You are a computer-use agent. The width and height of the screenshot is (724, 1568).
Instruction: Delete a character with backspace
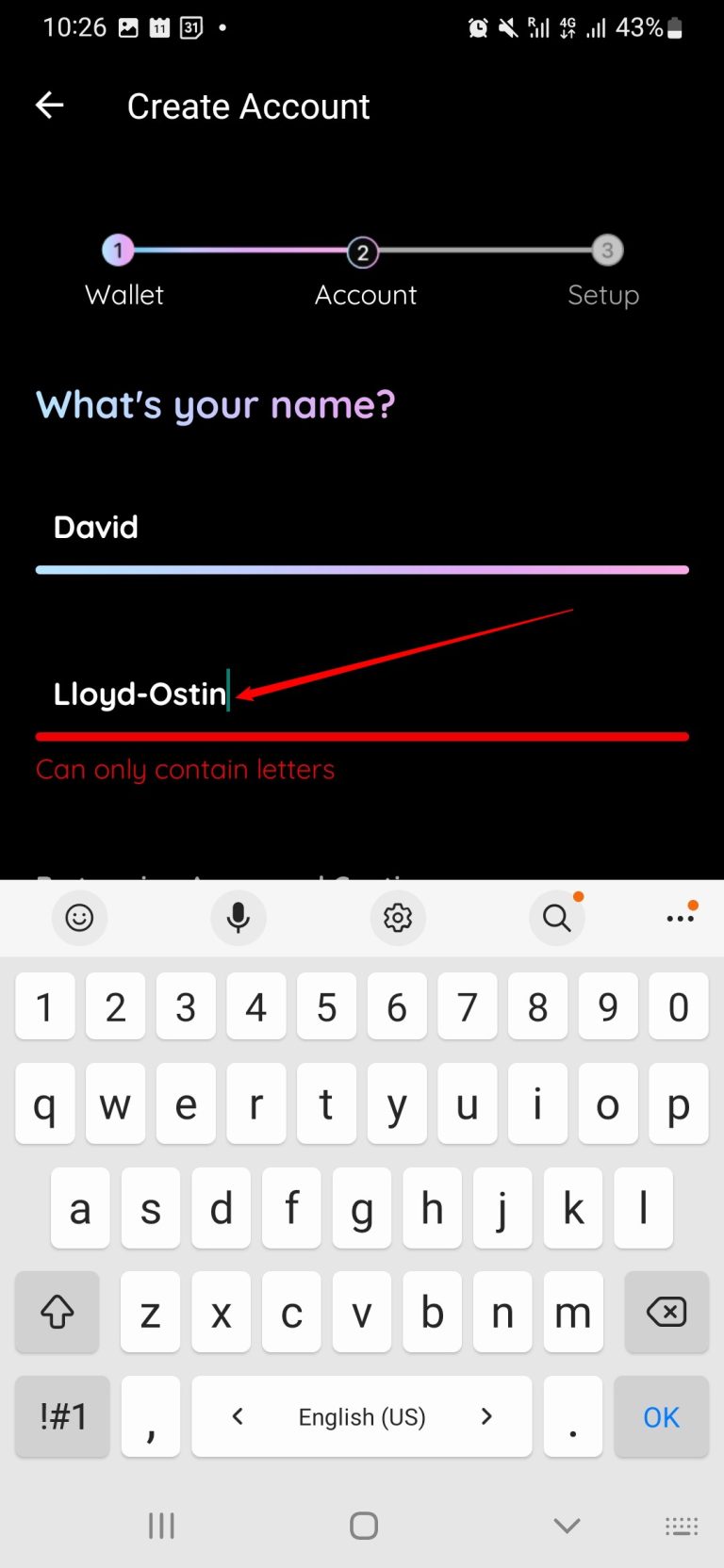(666, 1312)
